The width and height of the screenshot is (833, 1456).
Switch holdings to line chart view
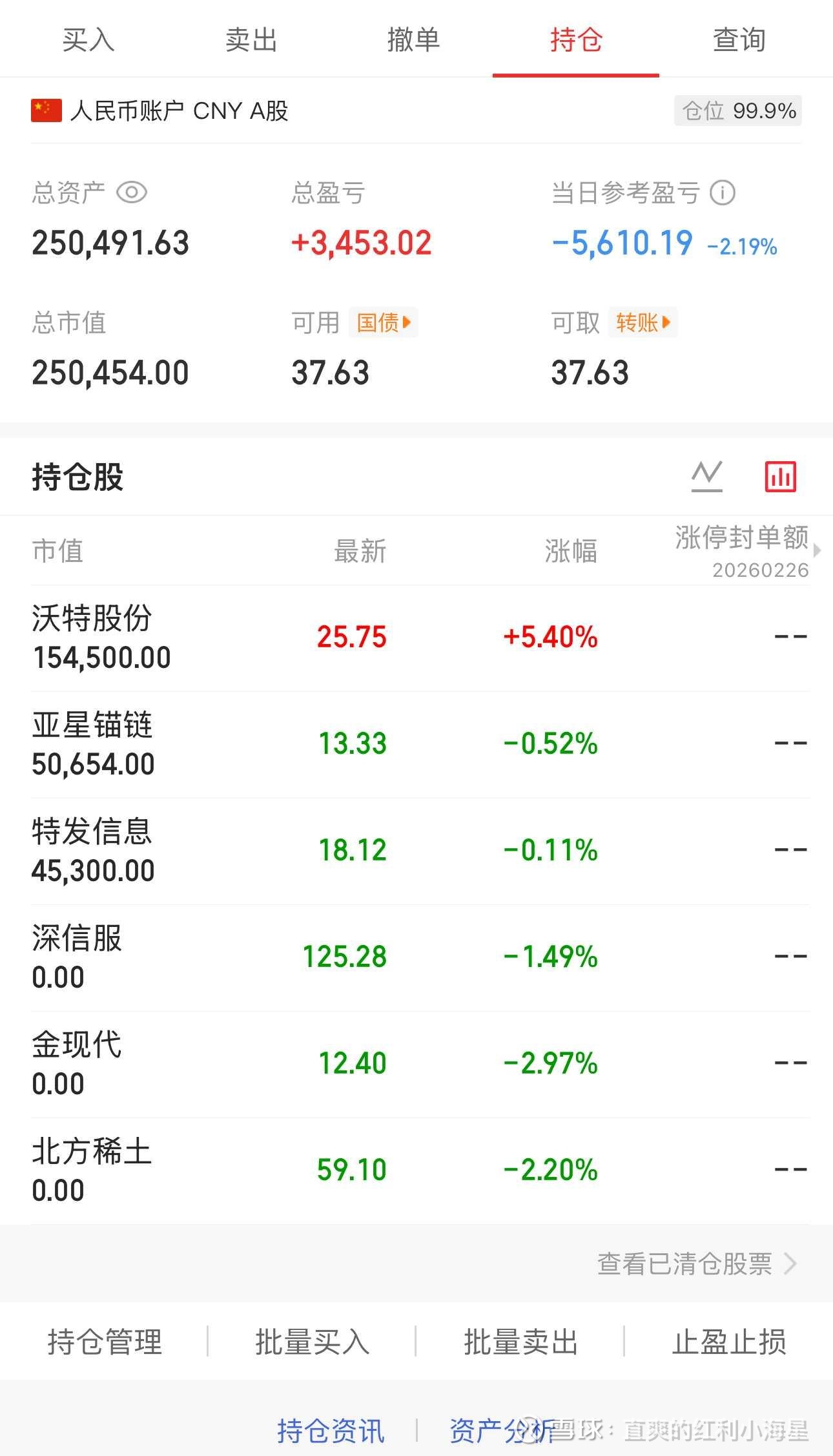[x=706, y=477]
